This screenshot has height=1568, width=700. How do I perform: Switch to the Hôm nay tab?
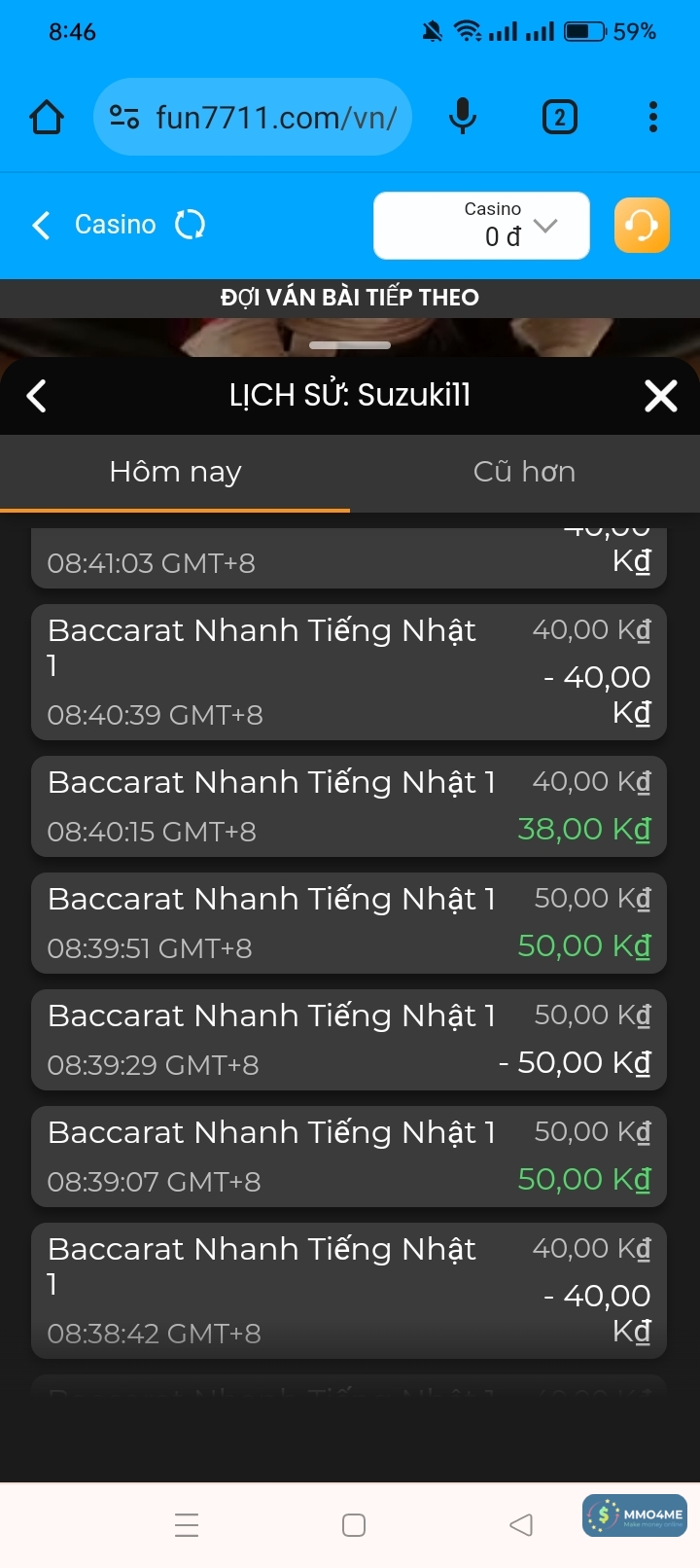(x=175, y=473)
